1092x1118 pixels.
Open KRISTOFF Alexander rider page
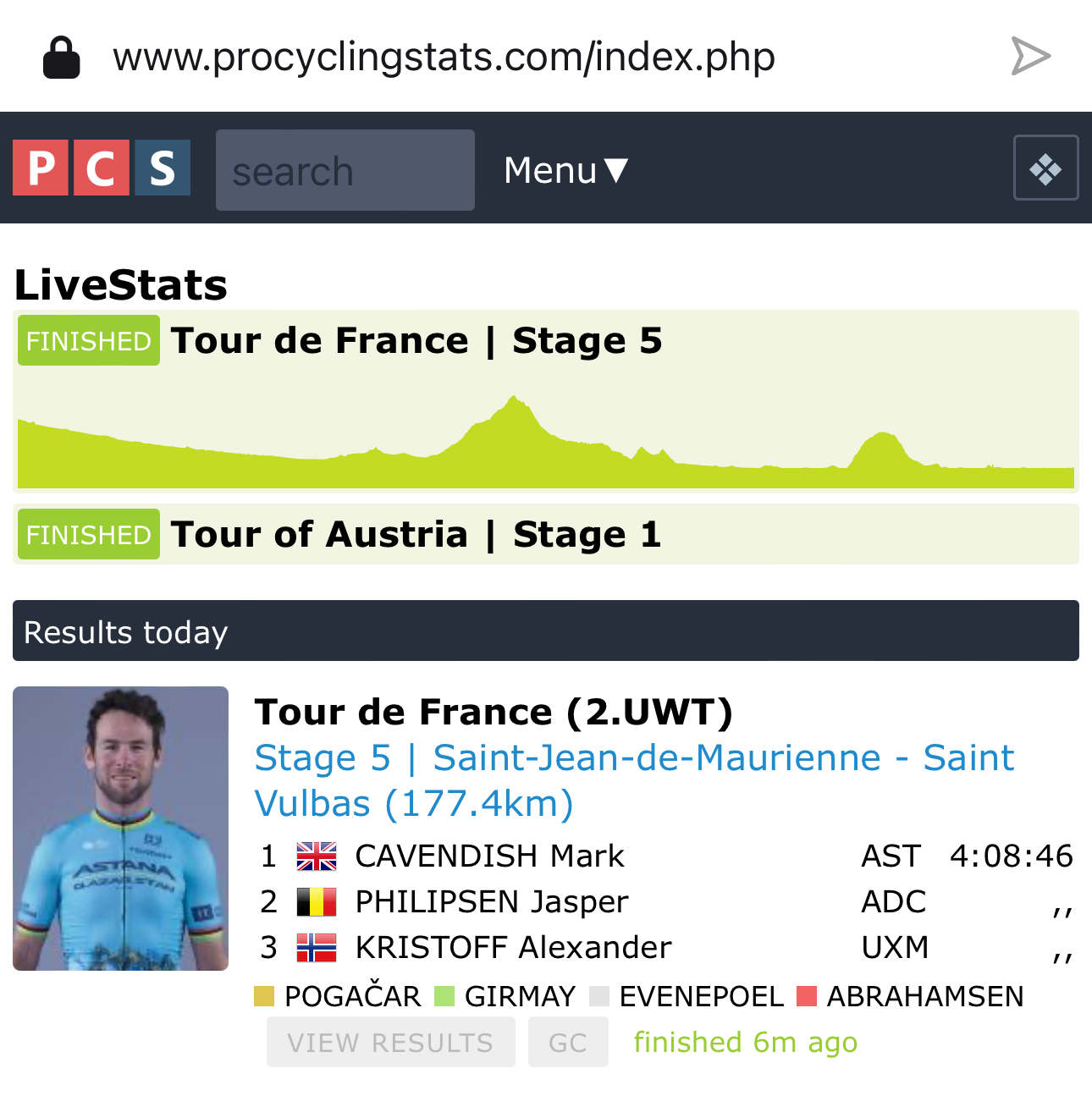click(x=512, y=948)
